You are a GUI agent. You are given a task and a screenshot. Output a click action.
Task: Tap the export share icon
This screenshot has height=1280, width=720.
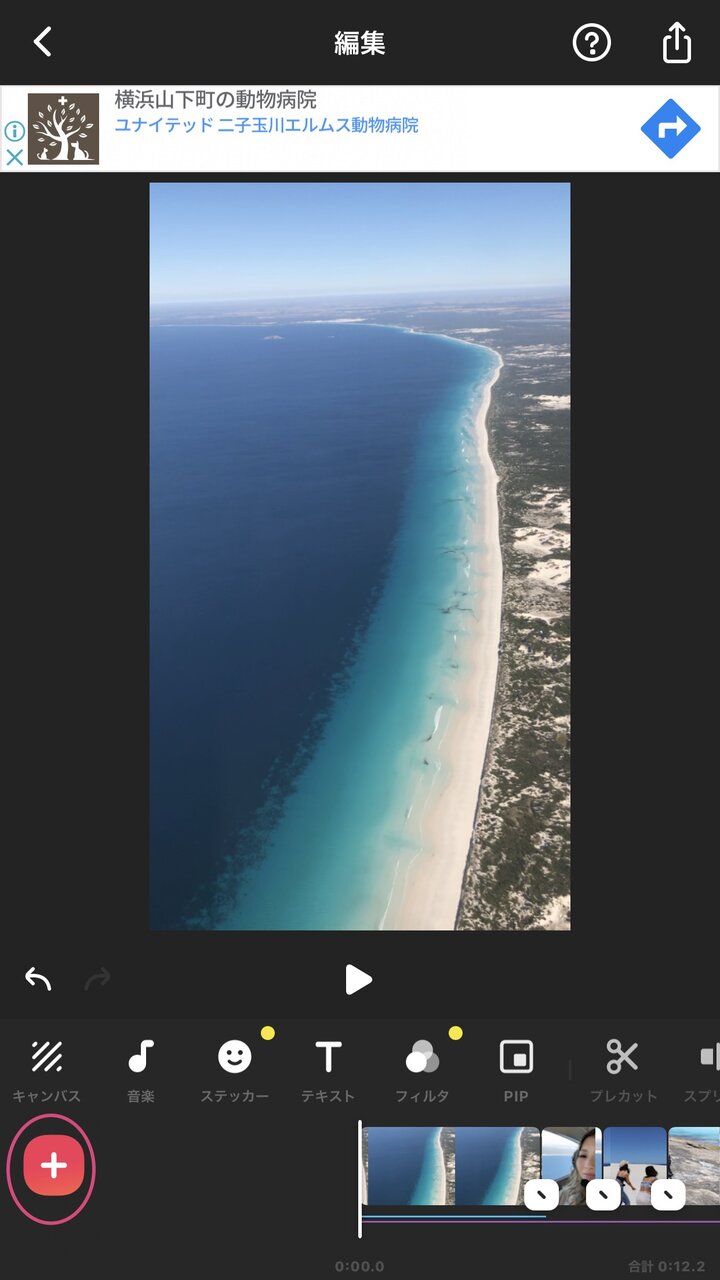pyautogui.click(x=677, y=43)
